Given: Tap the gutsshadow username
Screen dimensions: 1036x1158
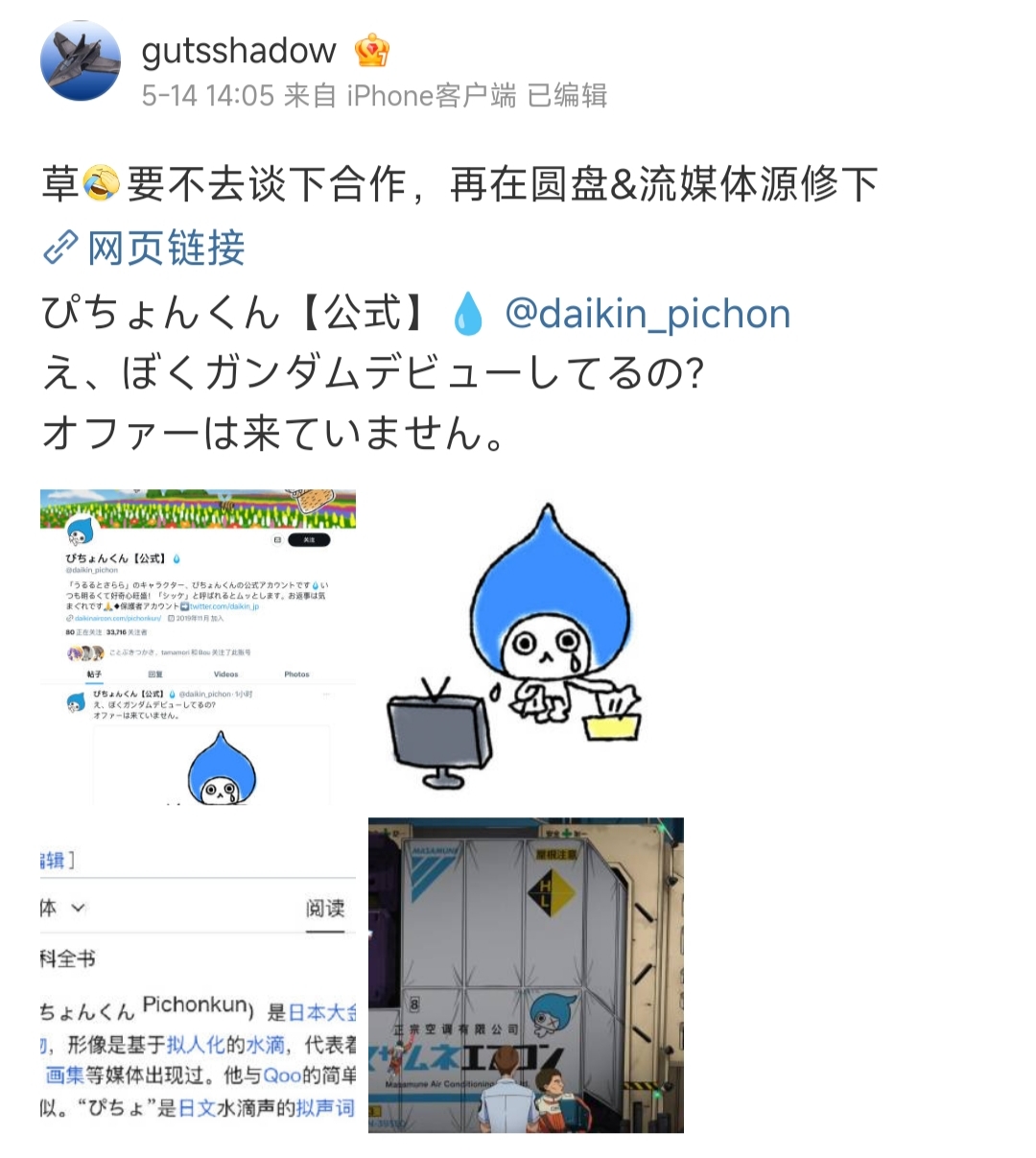Looking at the screenshot, I should 239,51.
